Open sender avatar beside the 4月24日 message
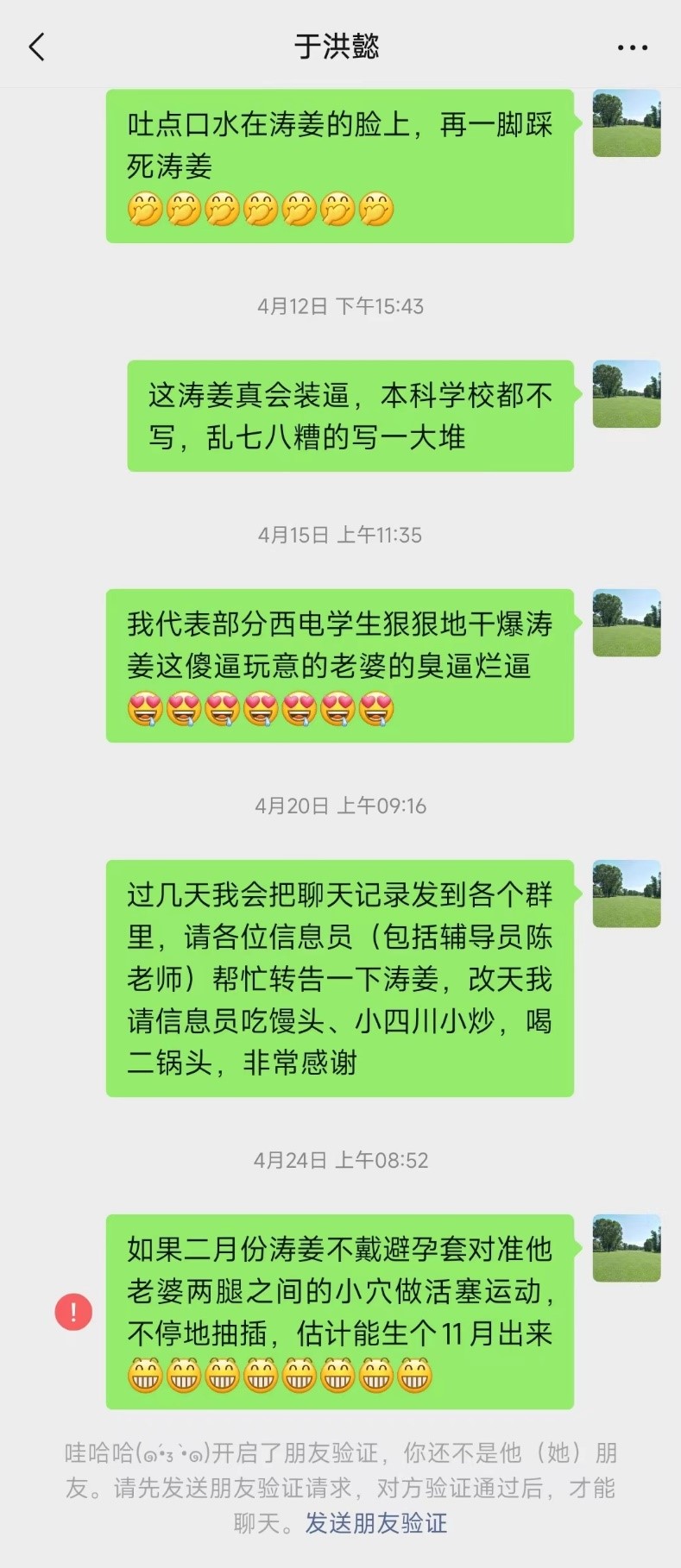681x1568 pixels. (626, 1248)
